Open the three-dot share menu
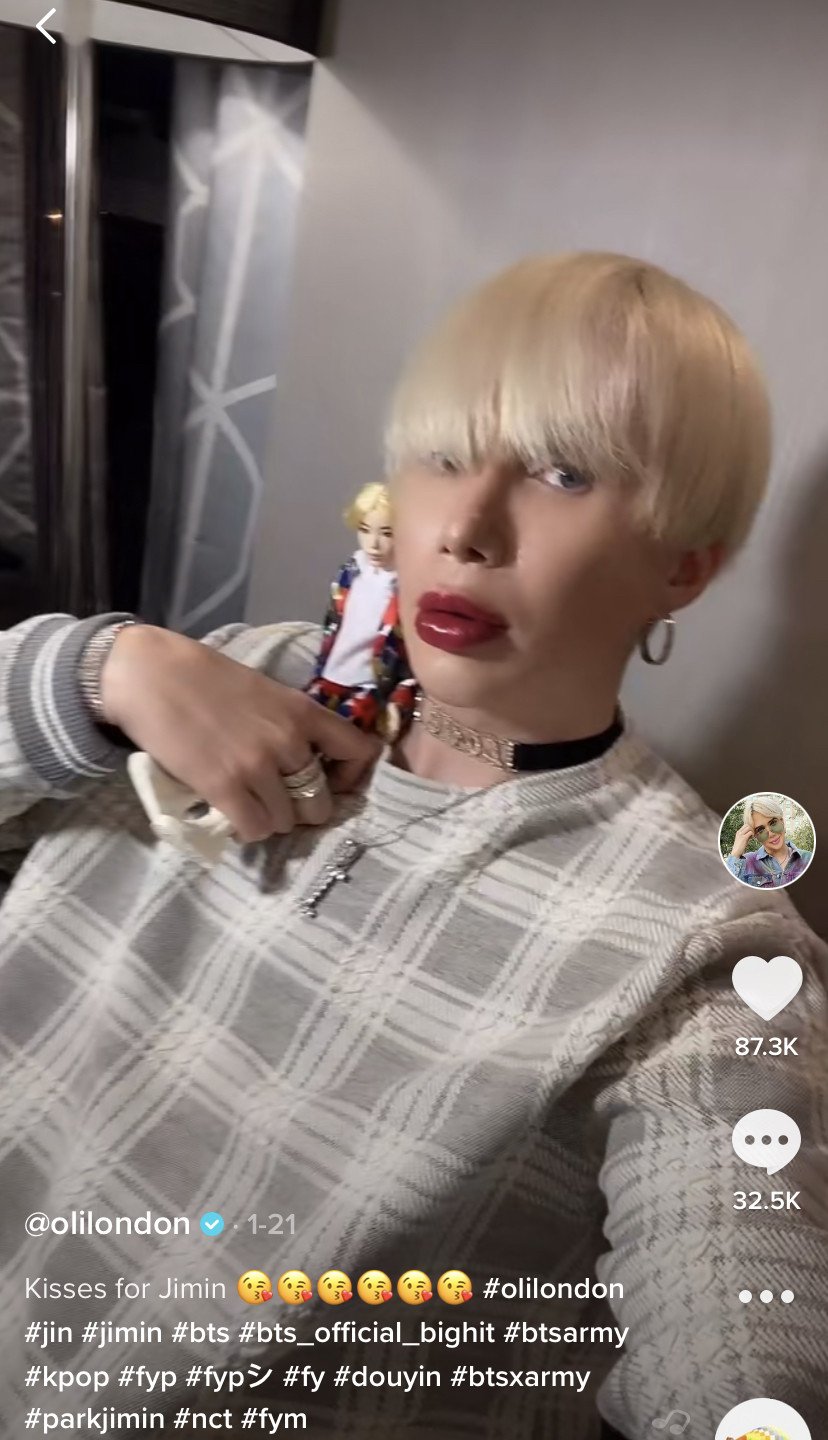The height and width of the screenshot is (1440, 828). (767, 1296)
